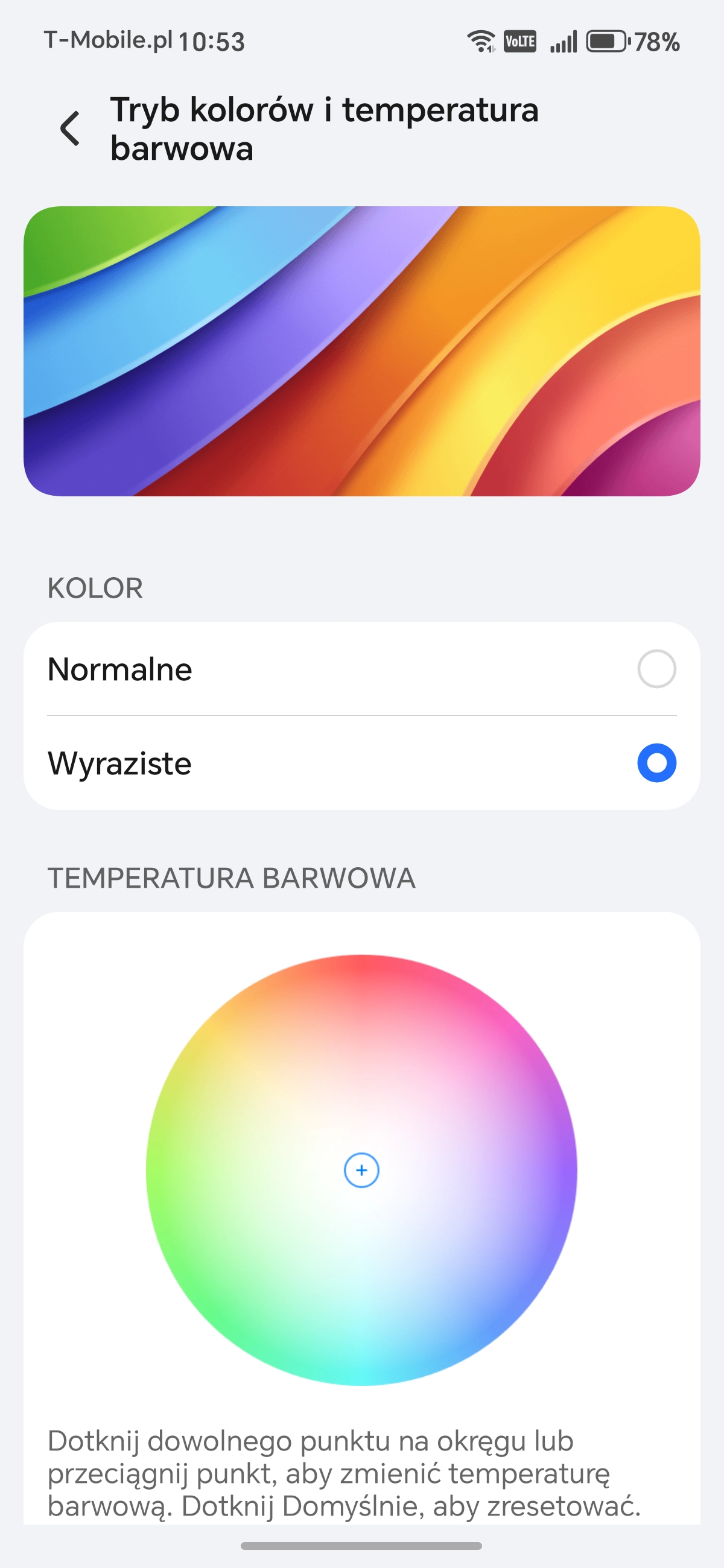Select the Normalne color mode

point(656,669)
